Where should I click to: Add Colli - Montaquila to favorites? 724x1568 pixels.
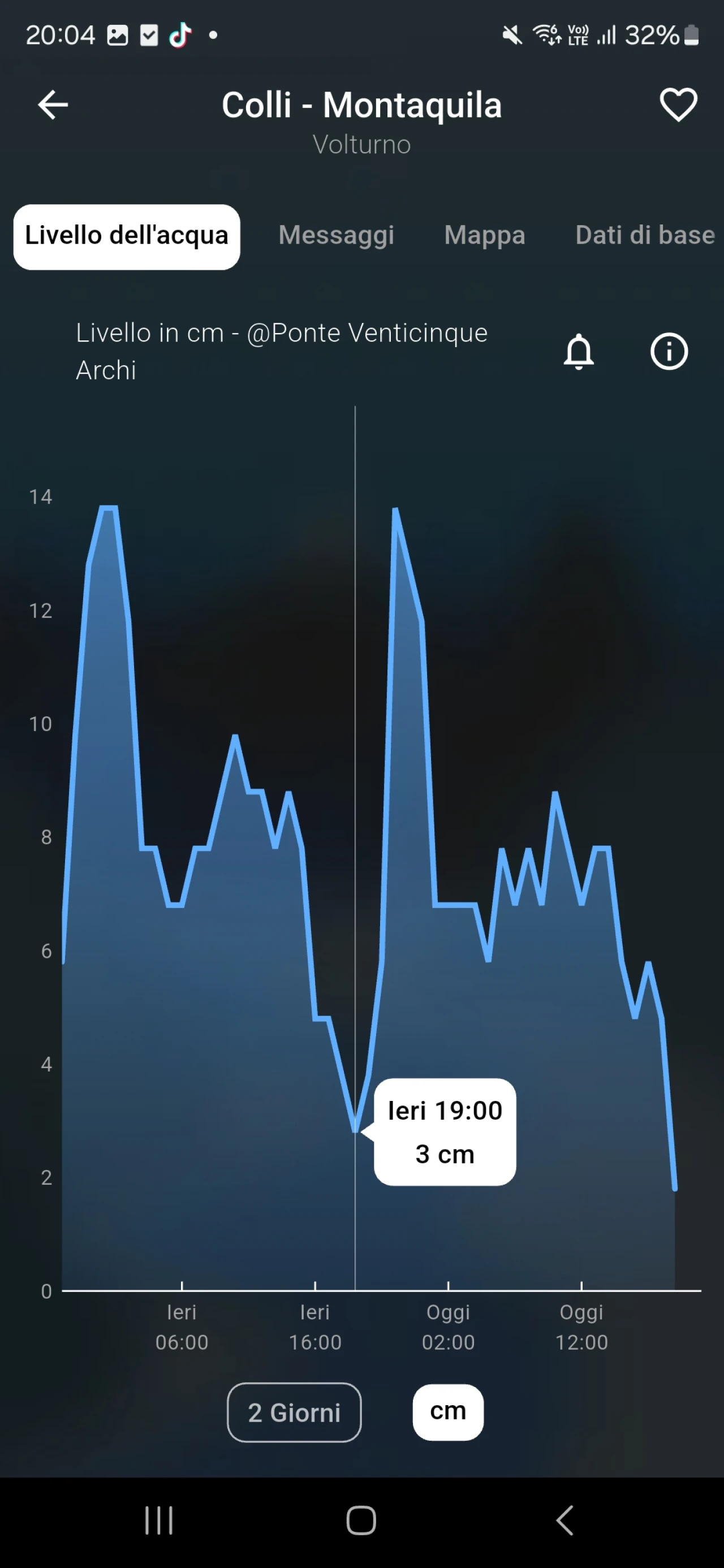point(678,105)
